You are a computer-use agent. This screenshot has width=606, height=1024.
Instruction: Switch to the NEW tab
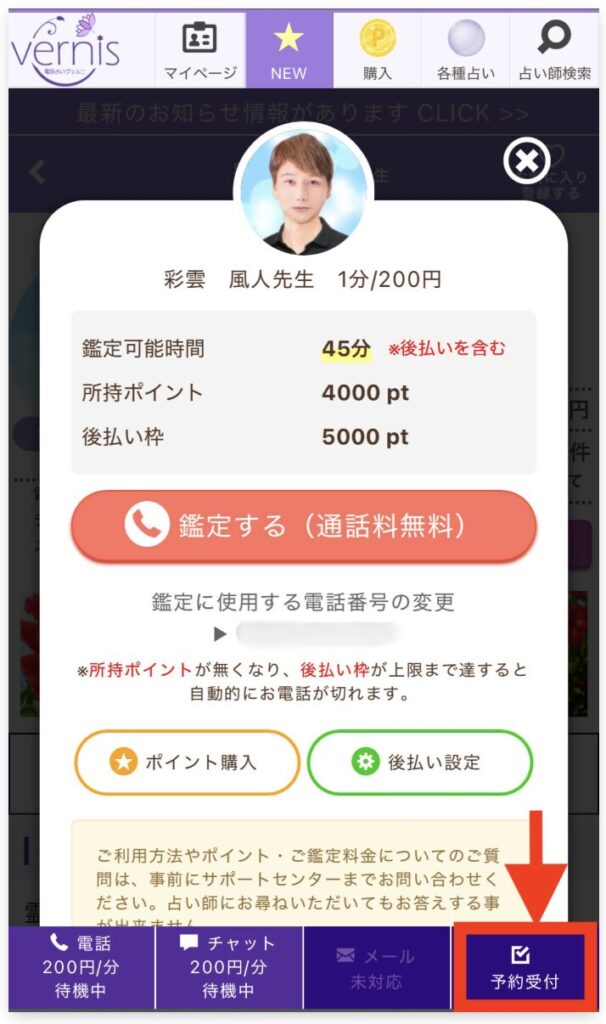point(288,50)
